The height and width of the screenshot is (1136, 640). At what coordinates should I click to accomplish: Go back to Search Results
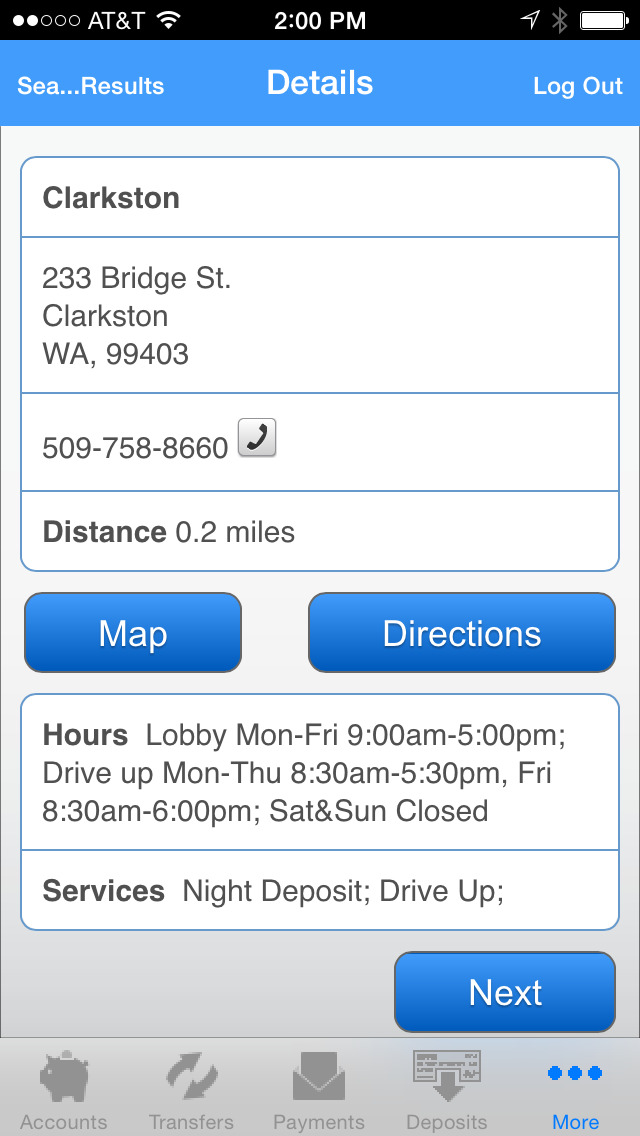tap(90, 86)
